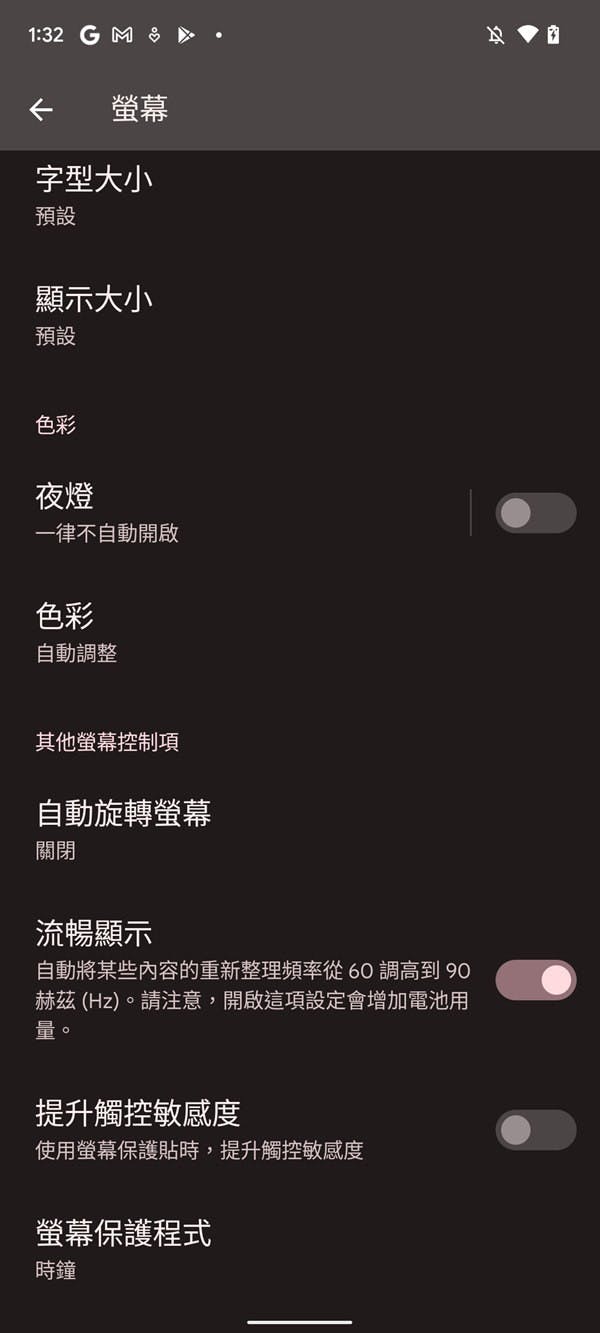Open the 顯示大小 setting
Screen dimensions: 600x1333
coord(300,316)
